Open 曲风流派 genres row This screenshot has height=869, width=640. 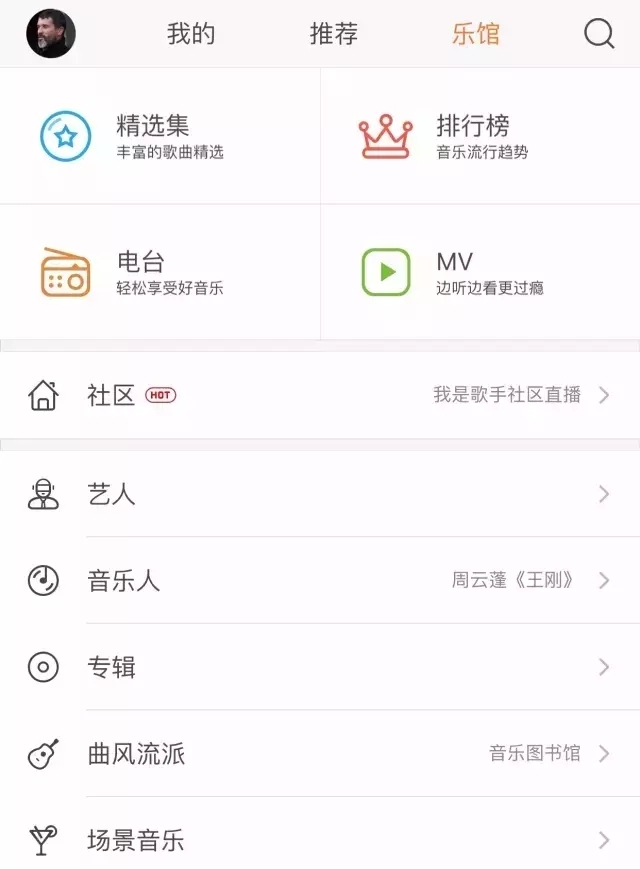(320, 754)
